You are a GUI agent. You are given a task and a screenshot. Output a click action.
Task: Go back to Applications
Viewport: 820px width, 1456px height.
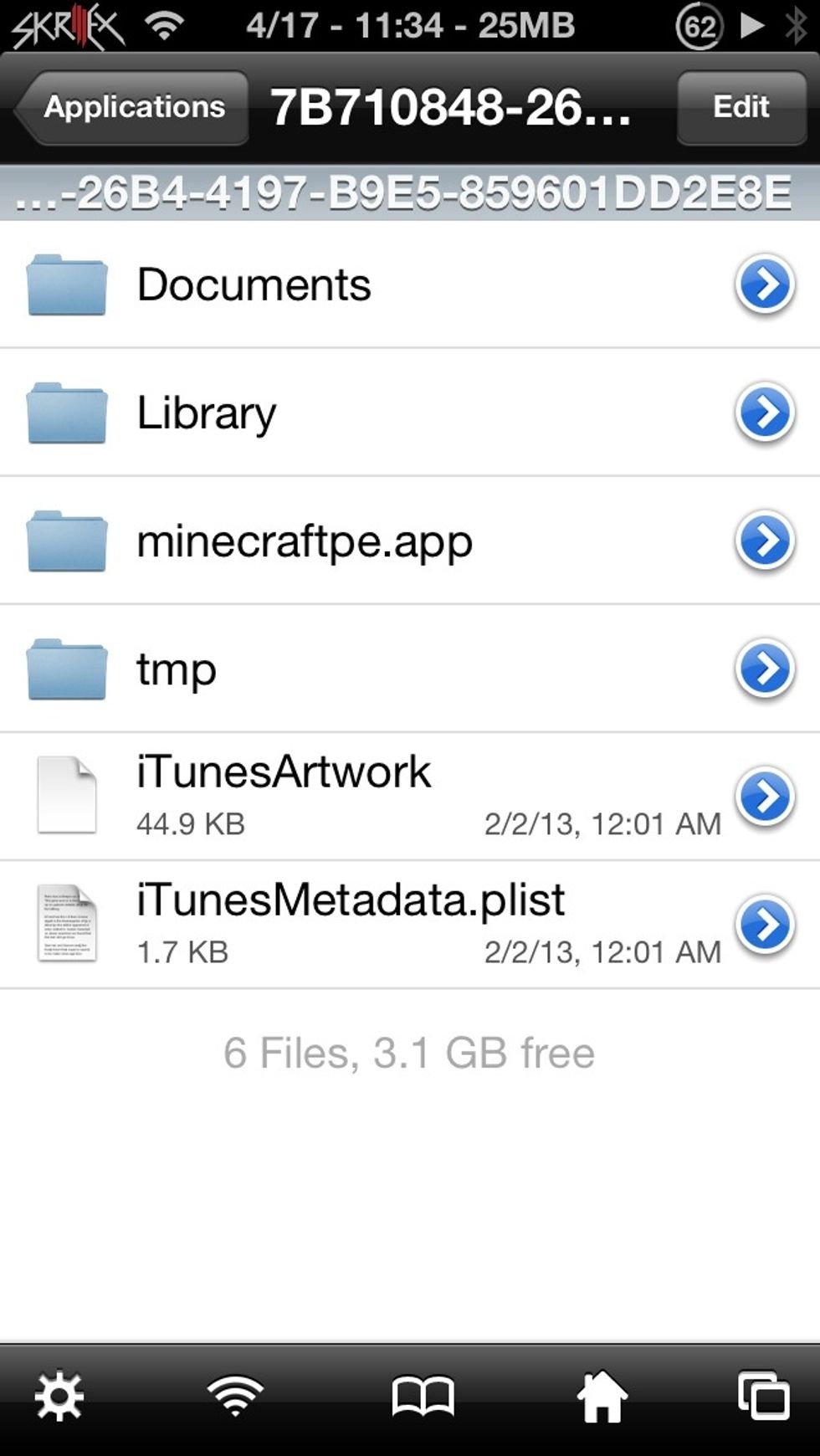click(132, 107)
